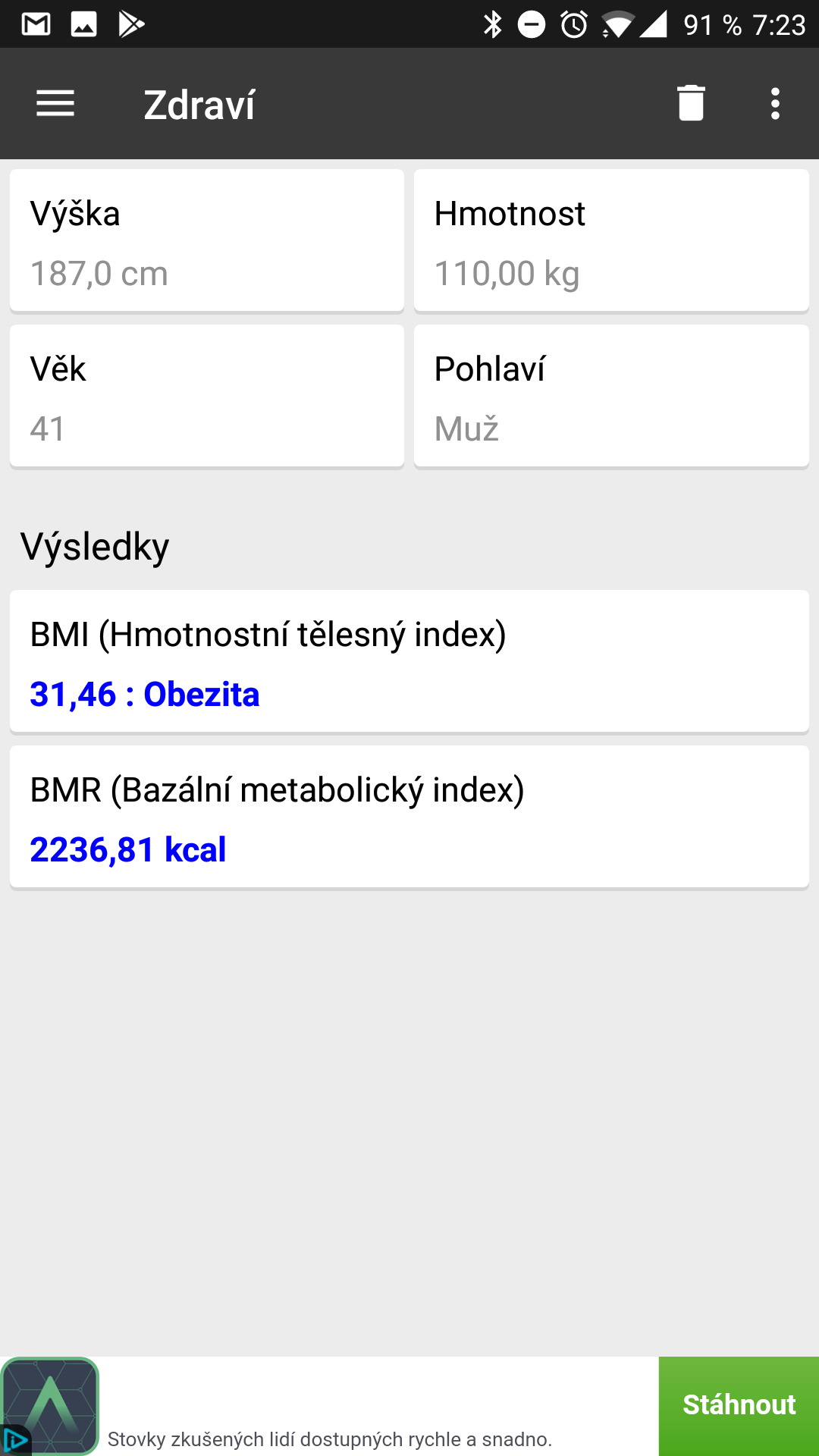Edit the Hmotnost weight field

[x=611, y=240]
